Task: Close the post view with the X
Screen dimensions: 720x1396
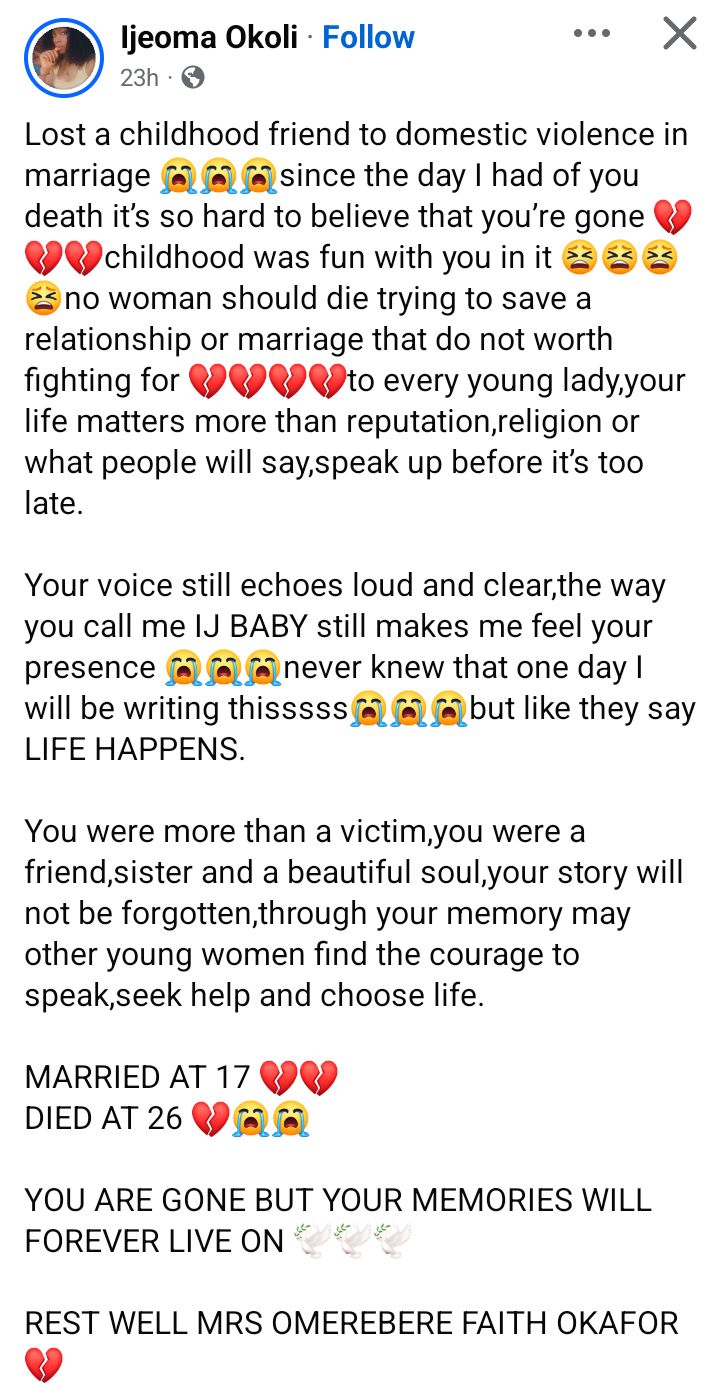Action: click(x=679, y=31)
